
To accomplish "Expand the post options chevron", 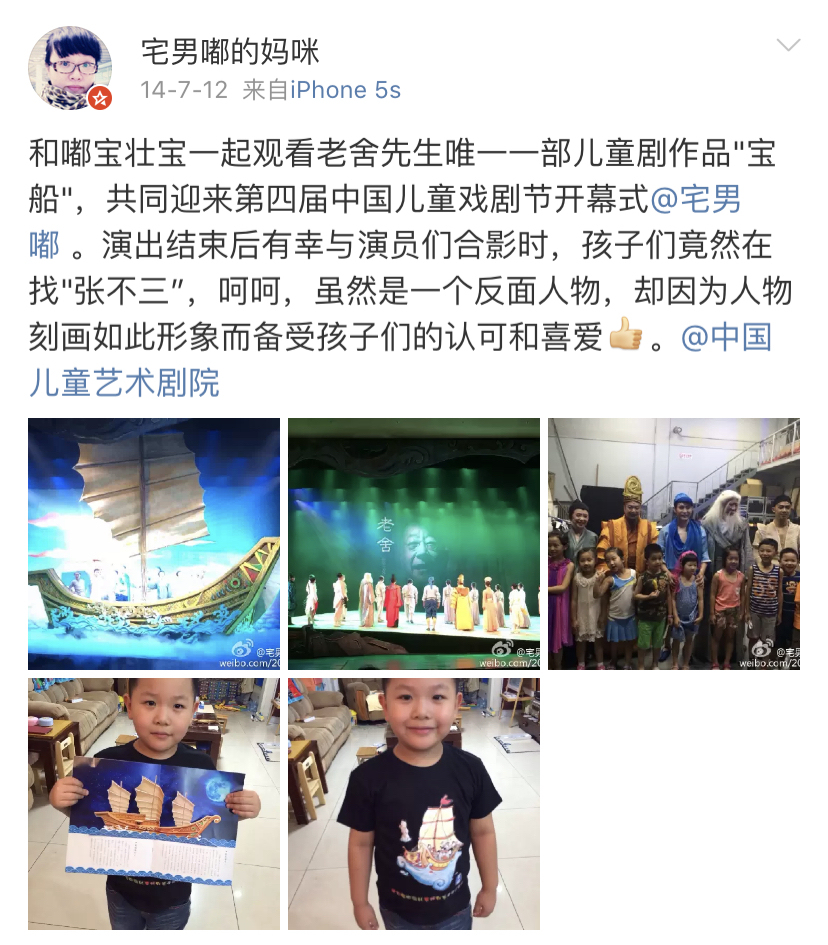I will pyautogui.click(x=788, y=46).
